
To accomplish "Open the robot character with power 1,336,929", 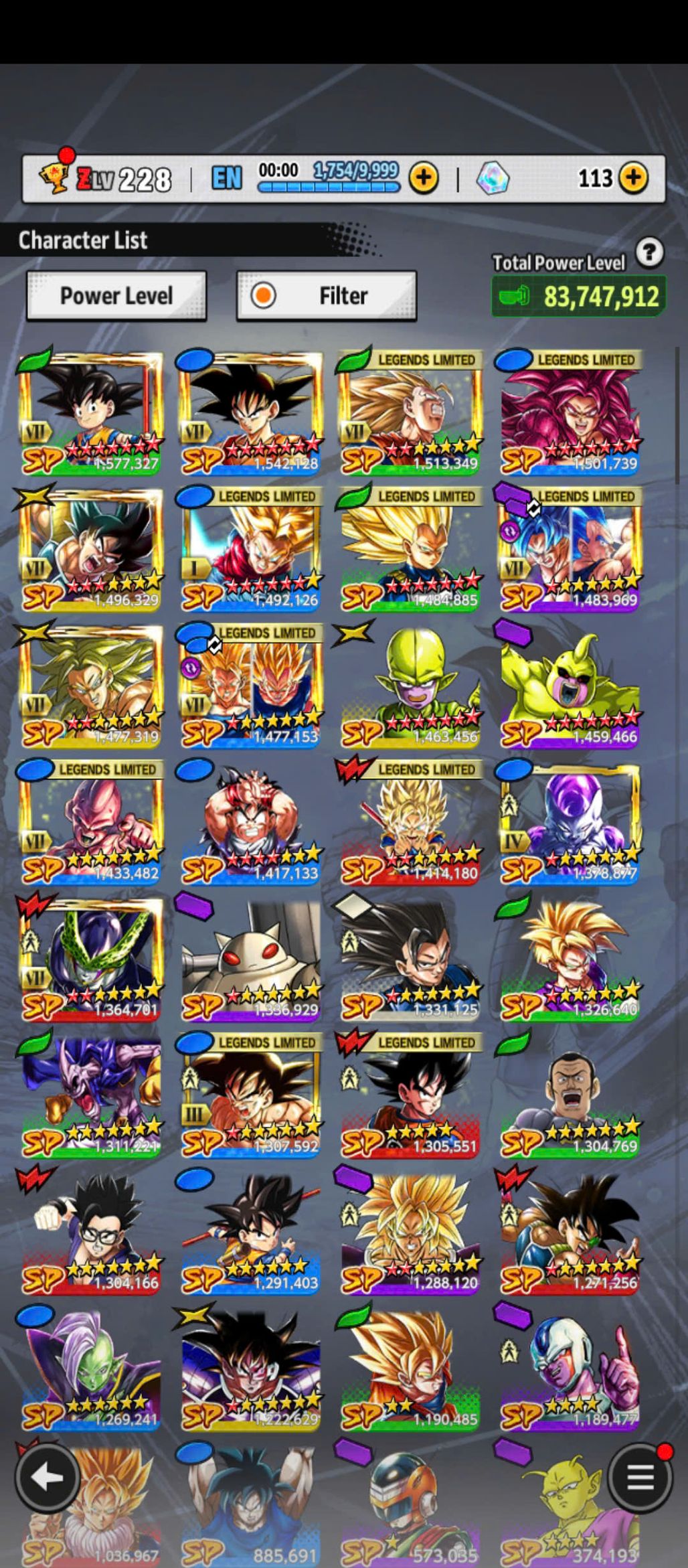I will click(250, 959).
